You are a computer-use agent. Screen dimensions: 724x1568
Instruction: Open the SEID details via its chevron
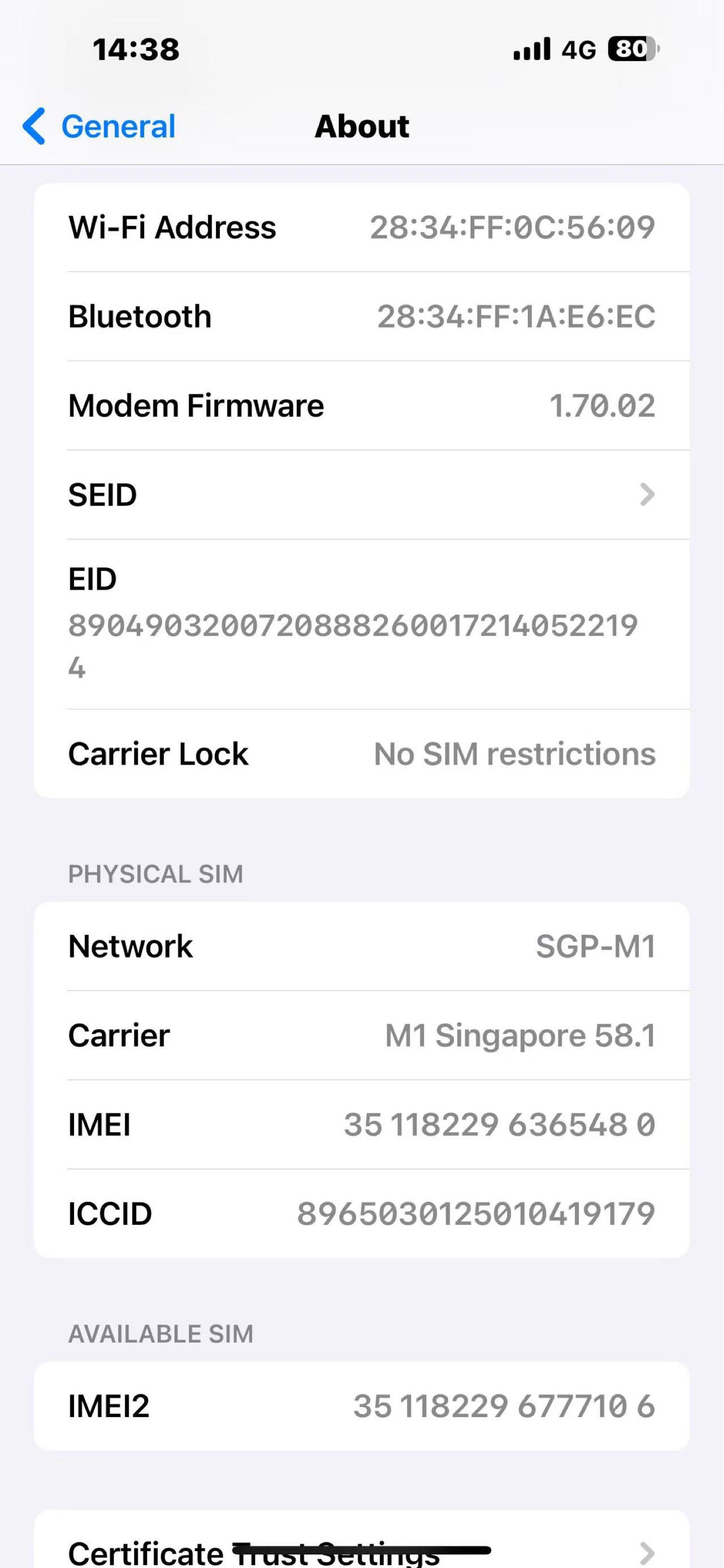(x=647, y=494)
